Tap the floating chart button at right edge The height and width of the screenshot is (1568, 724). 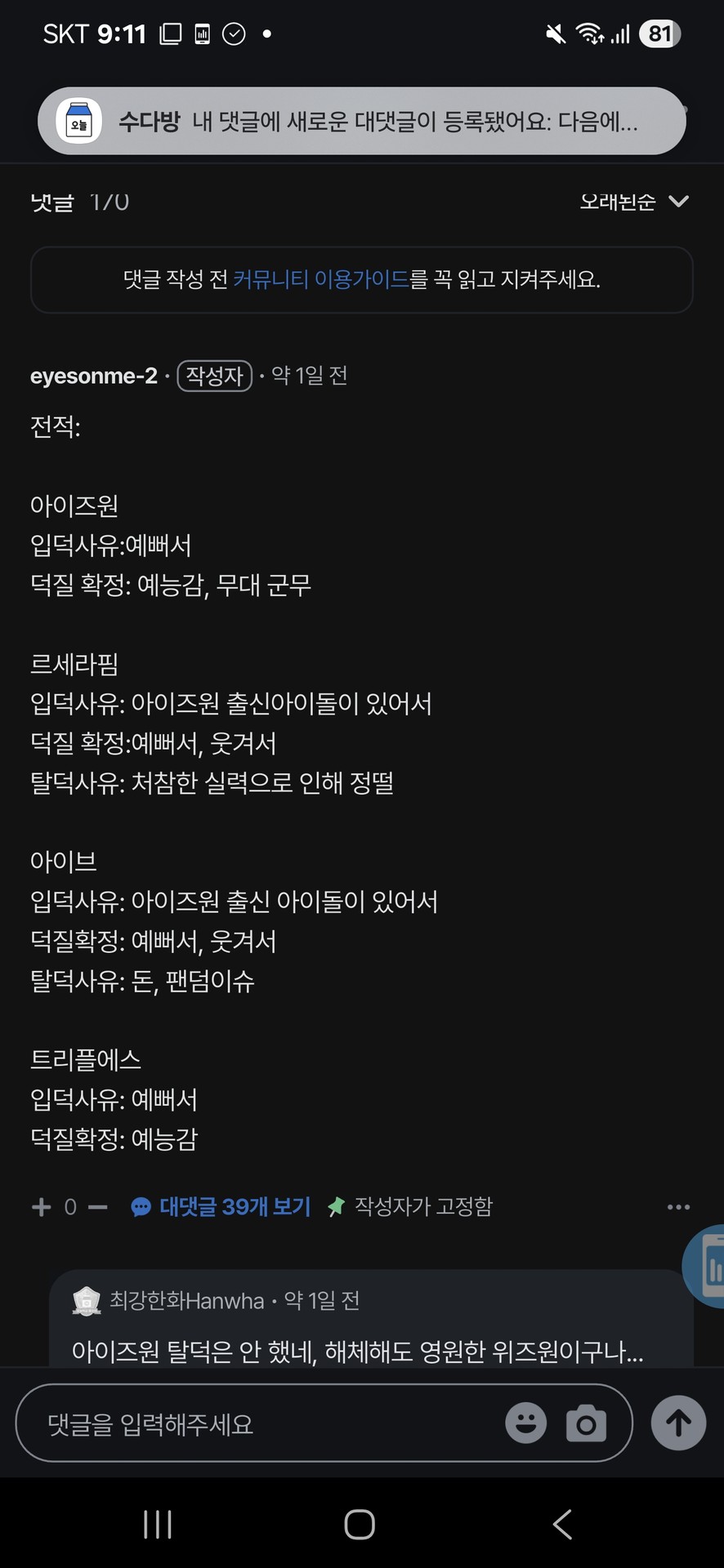click(708, 1267)
